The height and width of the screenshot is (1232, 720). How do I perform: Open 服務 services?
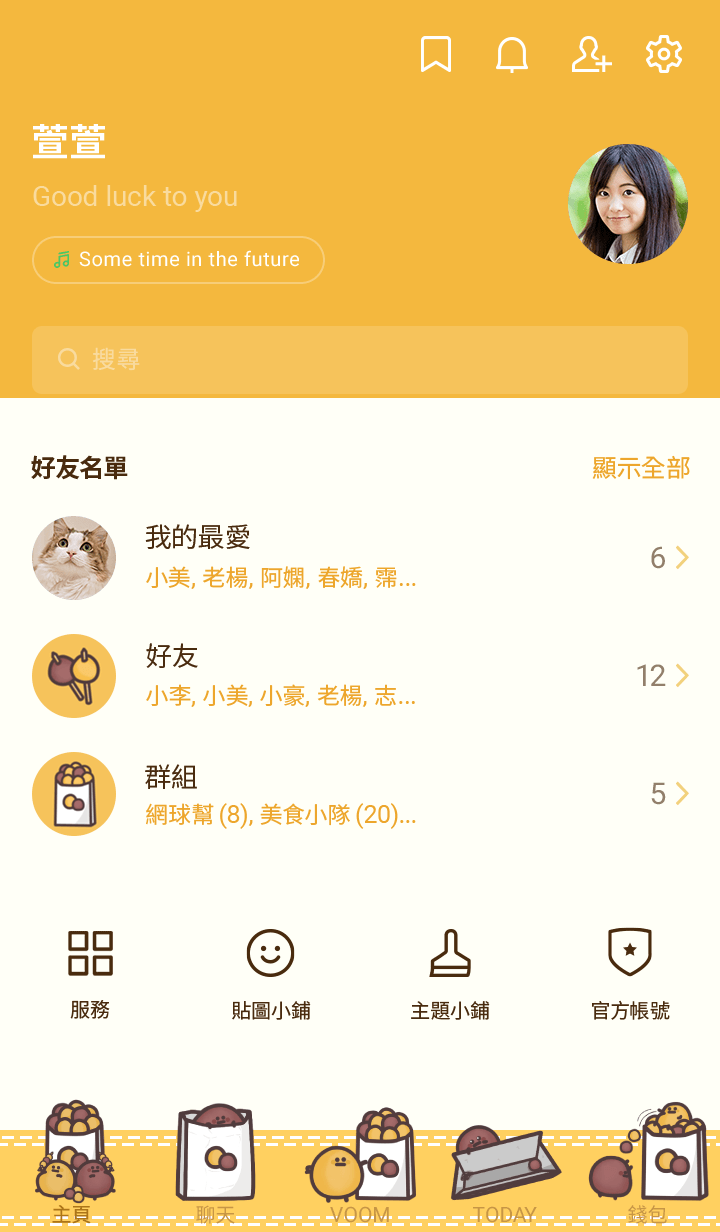(x=90, y=974)
